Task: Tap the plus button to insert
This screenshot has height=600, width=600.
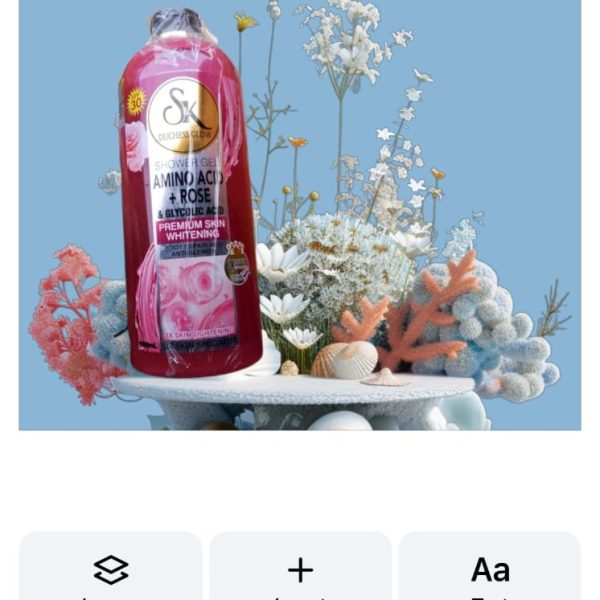Action: [300, 570]
